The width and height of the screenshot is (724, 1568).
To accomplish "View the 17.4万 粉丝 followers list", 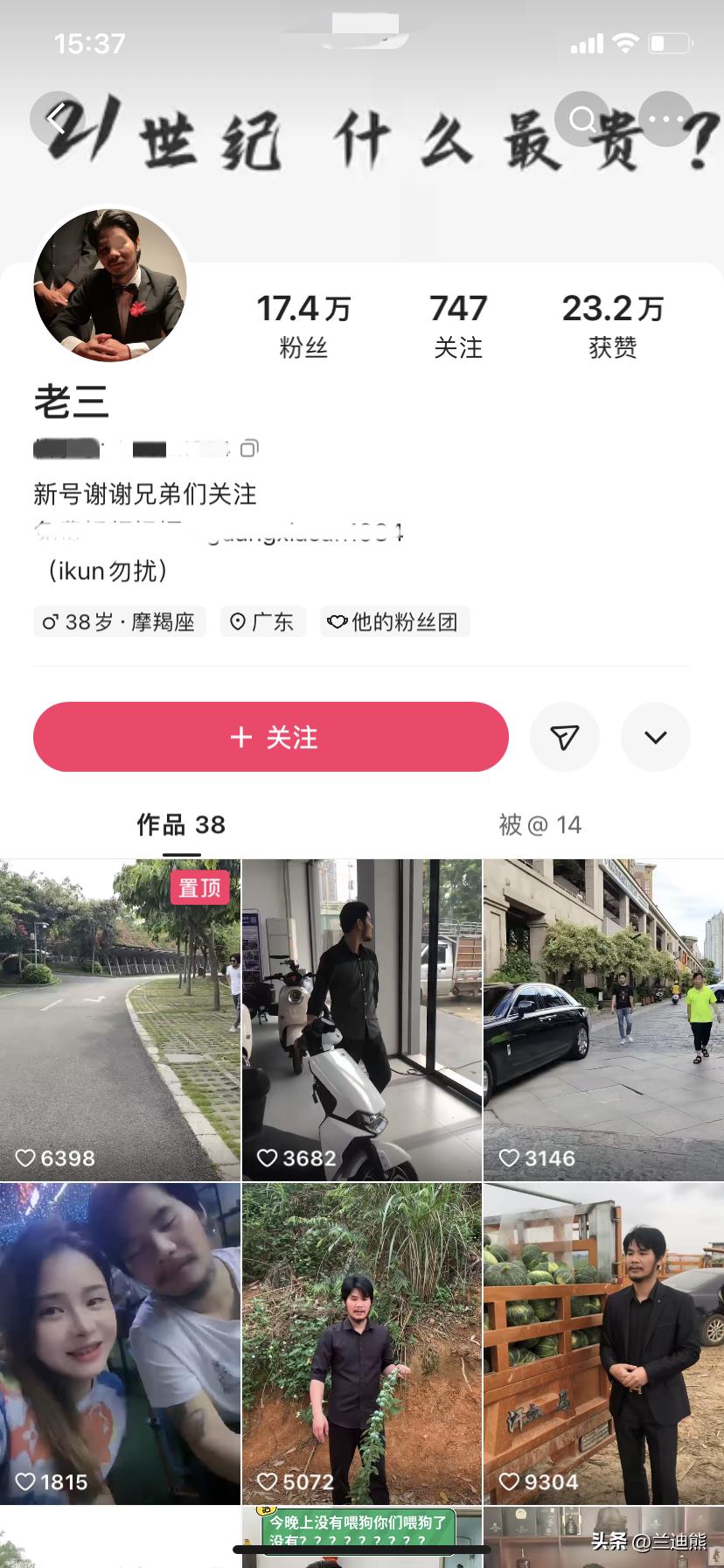I will point(303,325).
